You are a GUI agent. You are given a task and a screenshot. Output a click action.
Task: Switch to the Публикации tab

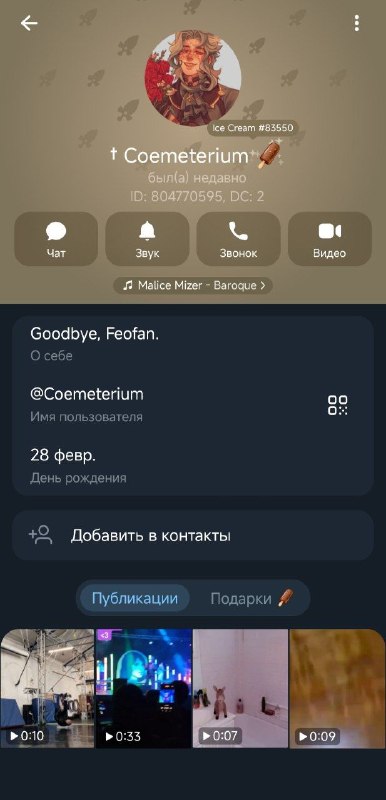[135, 598]
